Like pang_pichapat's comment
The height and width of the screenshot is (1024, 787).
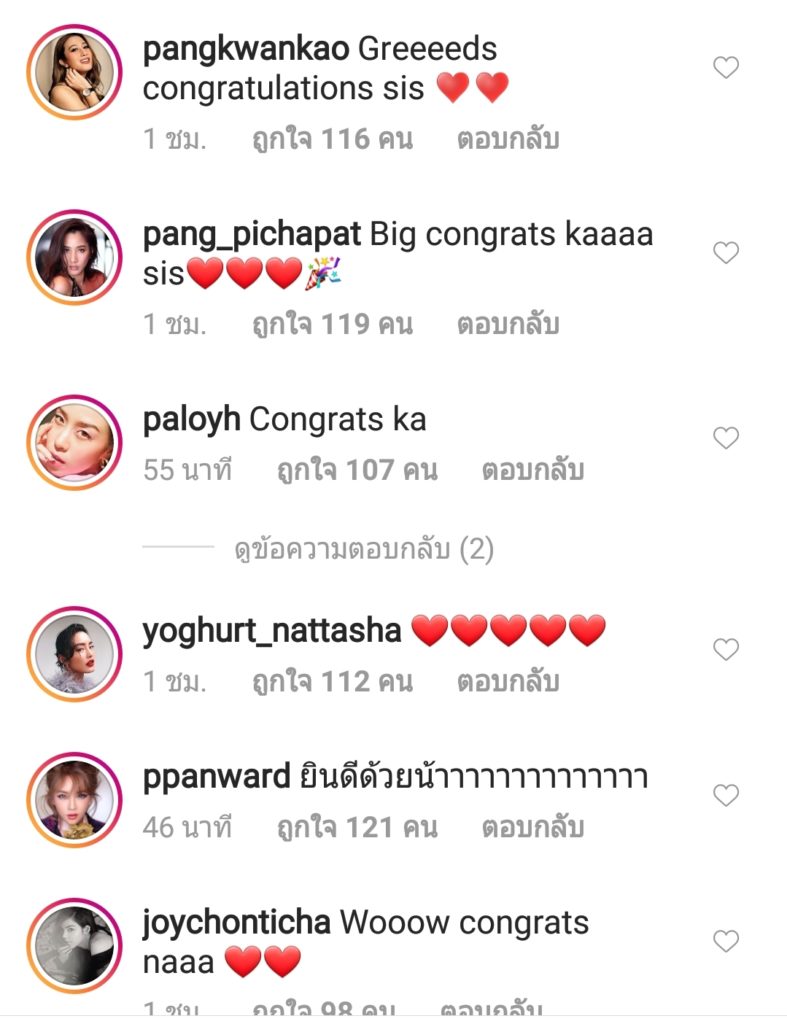click(725, 253)
